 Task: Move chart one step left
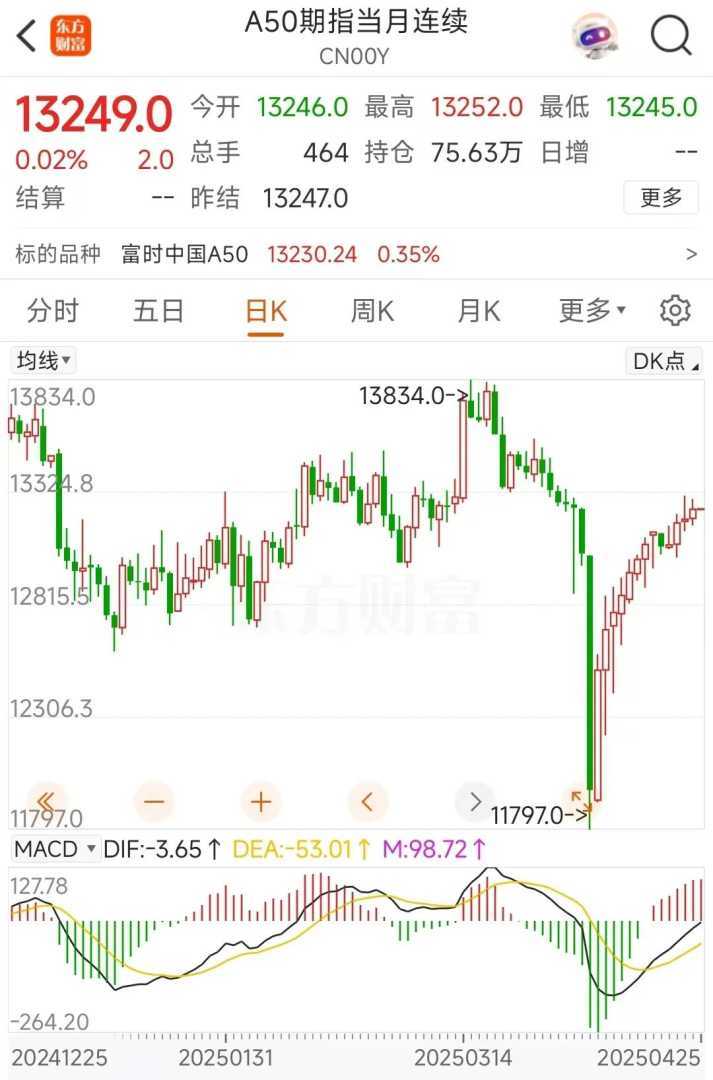(367, 801)
